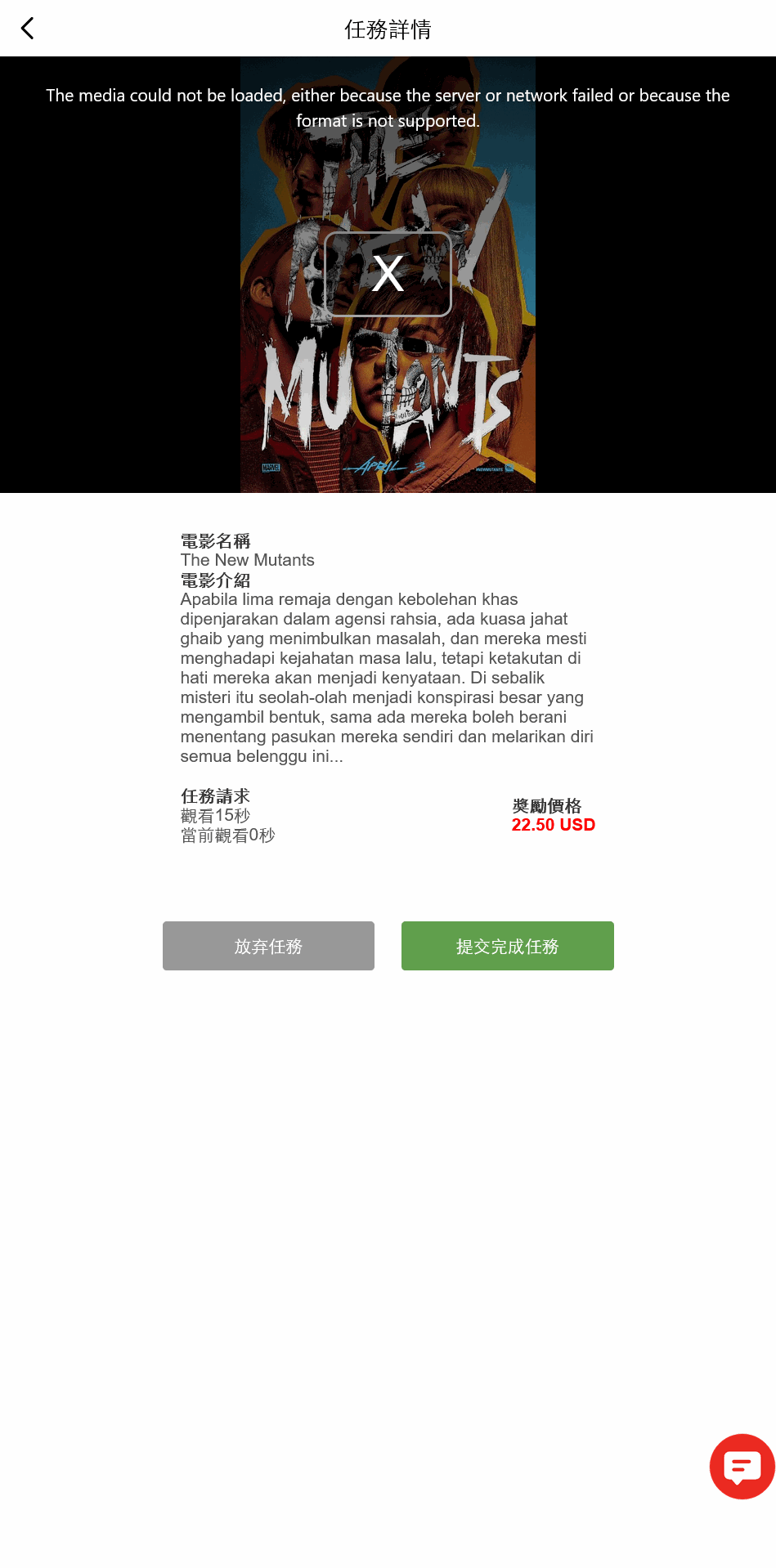Click the movie title The New Mutants

(247, 560)
